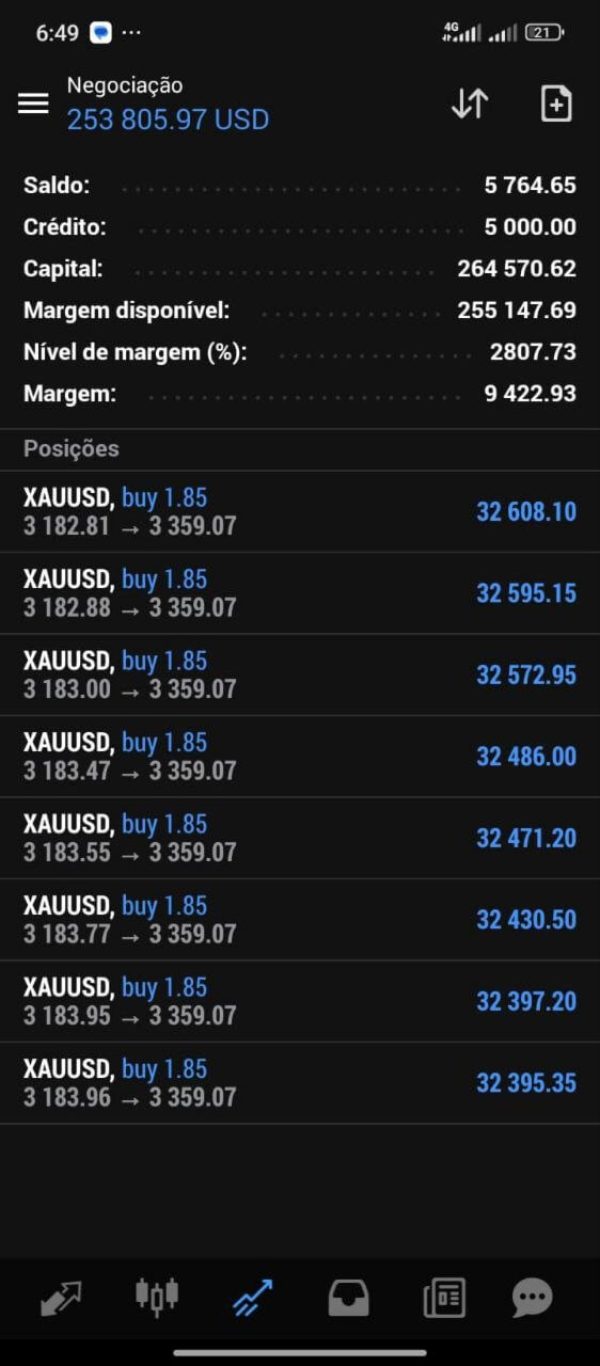This screenshot has height=1366, width=600.
Task: Go to the Chart tab
Action: pyautogui.click(x=157, y=1297)
